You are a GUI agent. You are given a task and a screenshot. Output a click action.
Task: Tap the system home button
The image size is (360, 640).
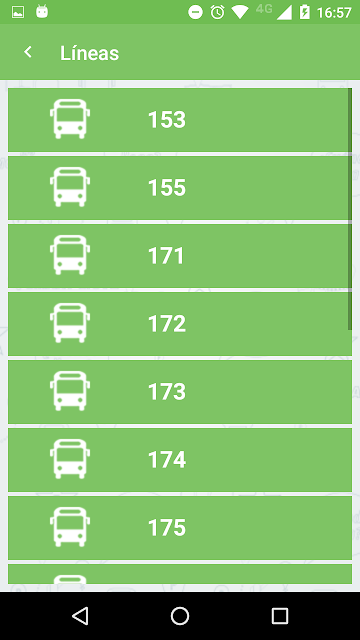point(180,616)
